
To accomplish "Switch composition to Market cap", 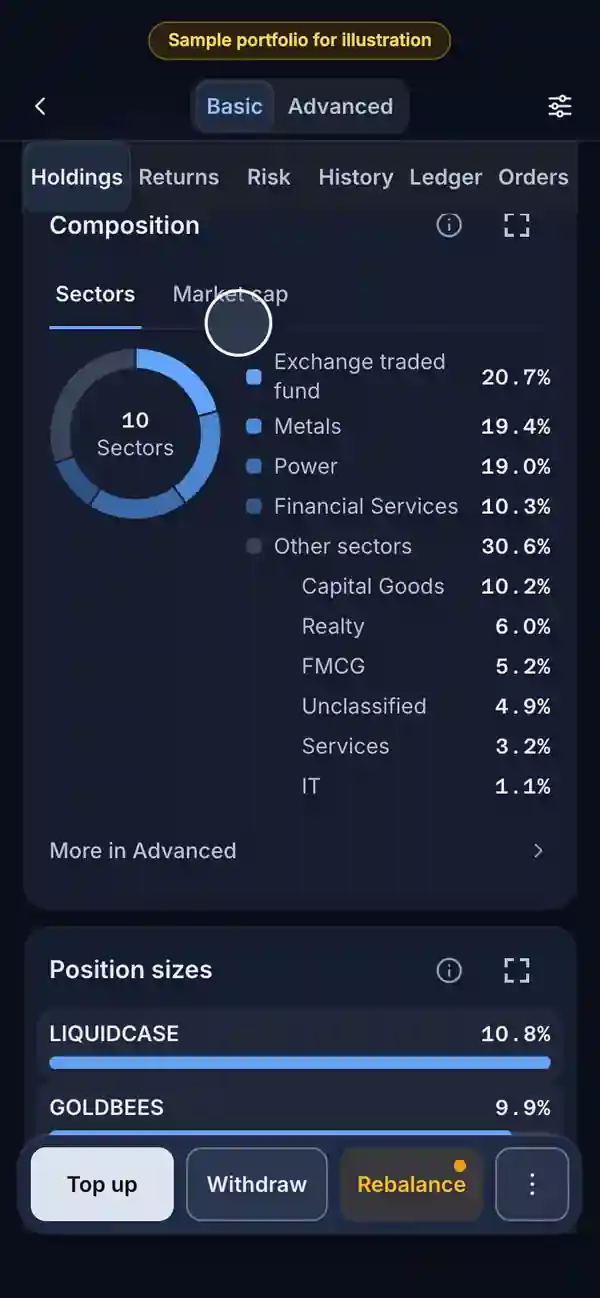I will [x=230, y=294].
